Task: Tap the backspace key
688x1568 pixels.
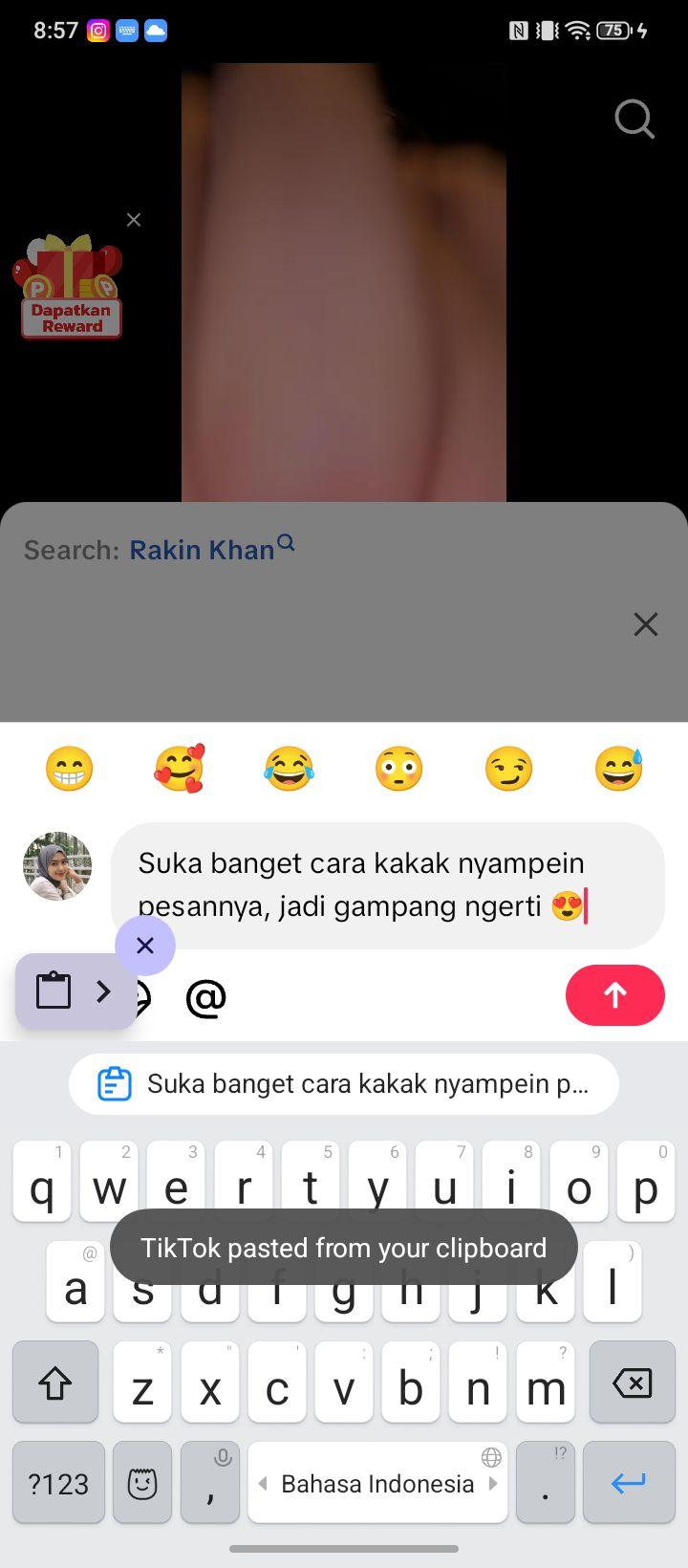Action: (x=632, y=1383)
